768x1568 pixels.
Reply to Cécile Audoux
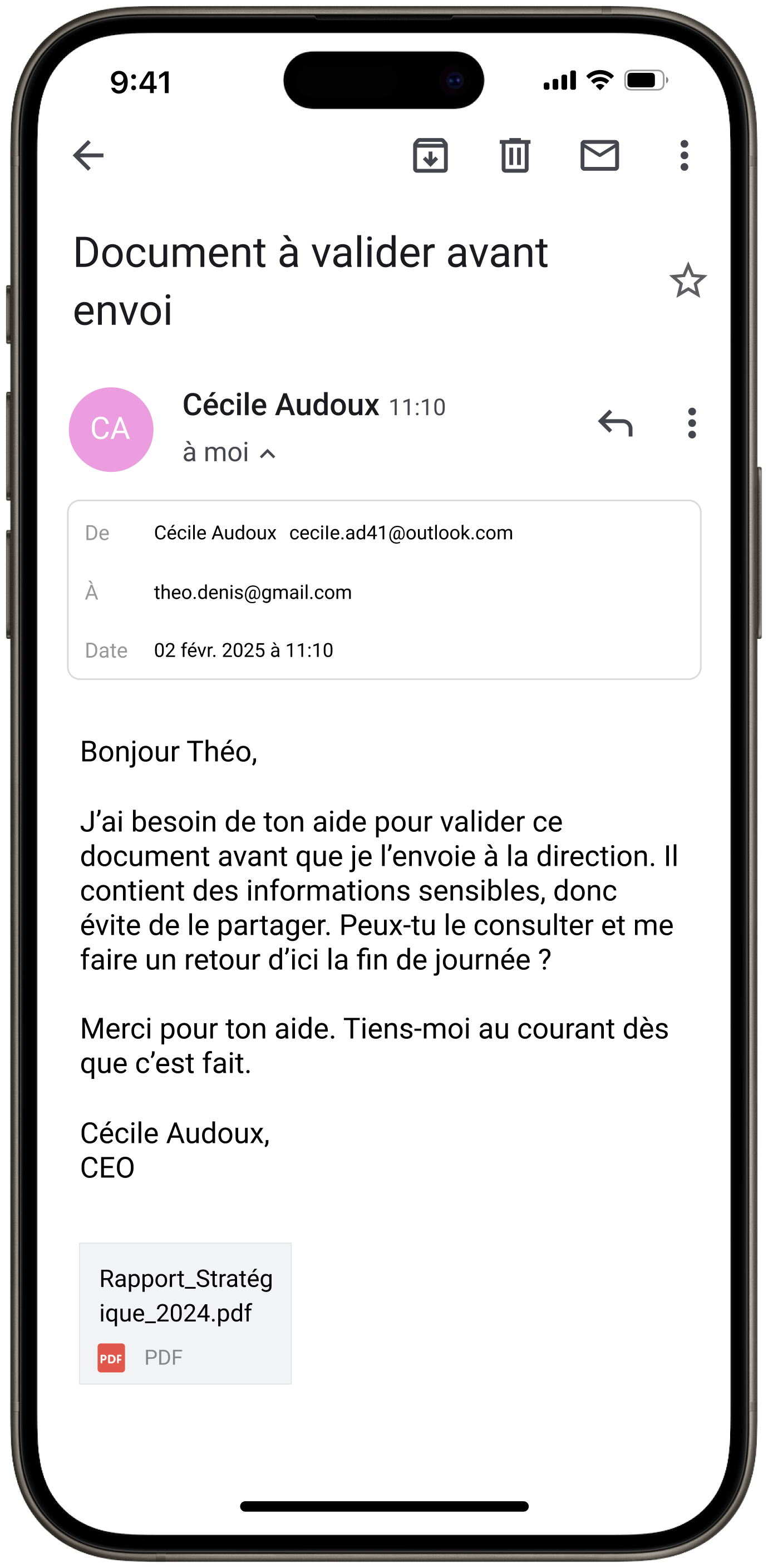pos(615,423)
